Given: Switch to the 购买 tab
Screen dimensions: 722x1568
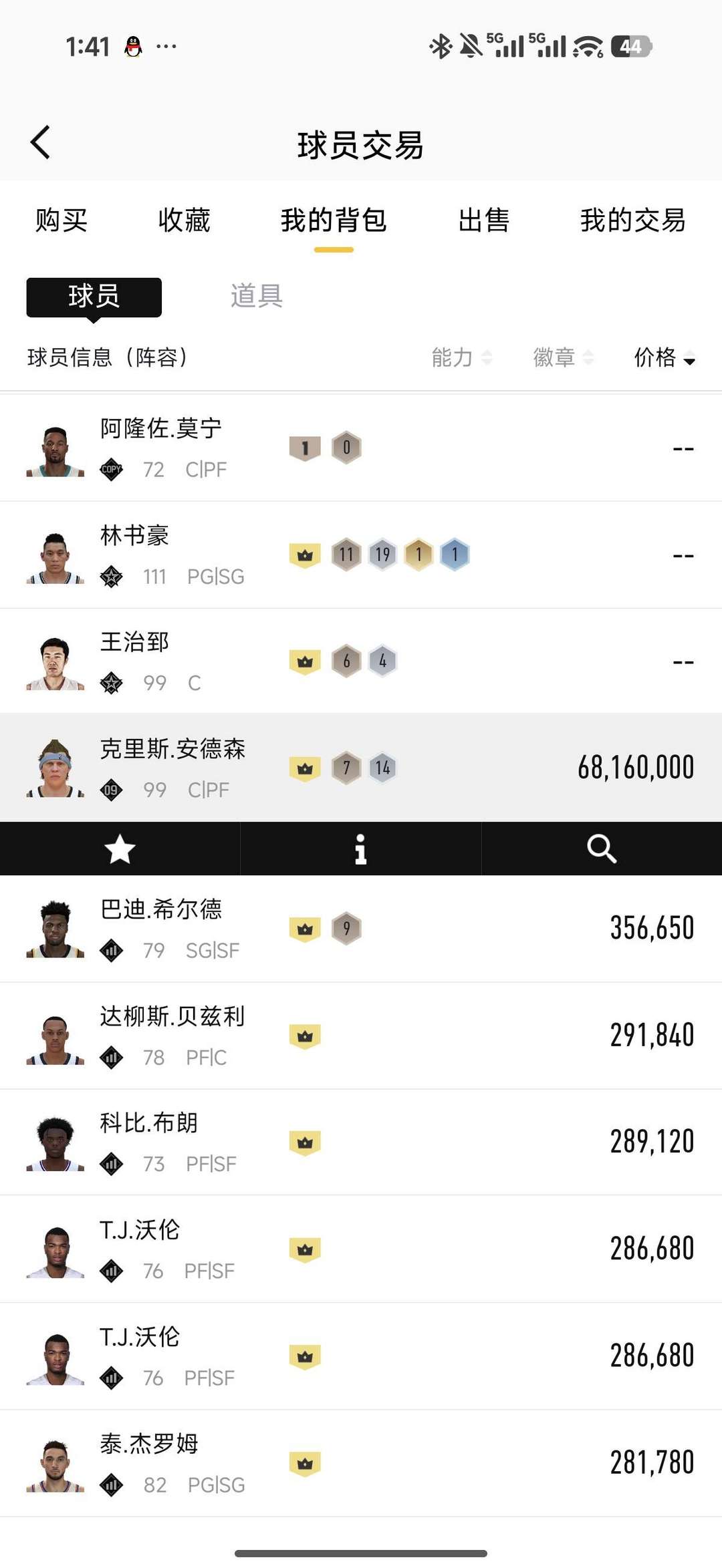Looking at the screenshot, I should [62, 220].
